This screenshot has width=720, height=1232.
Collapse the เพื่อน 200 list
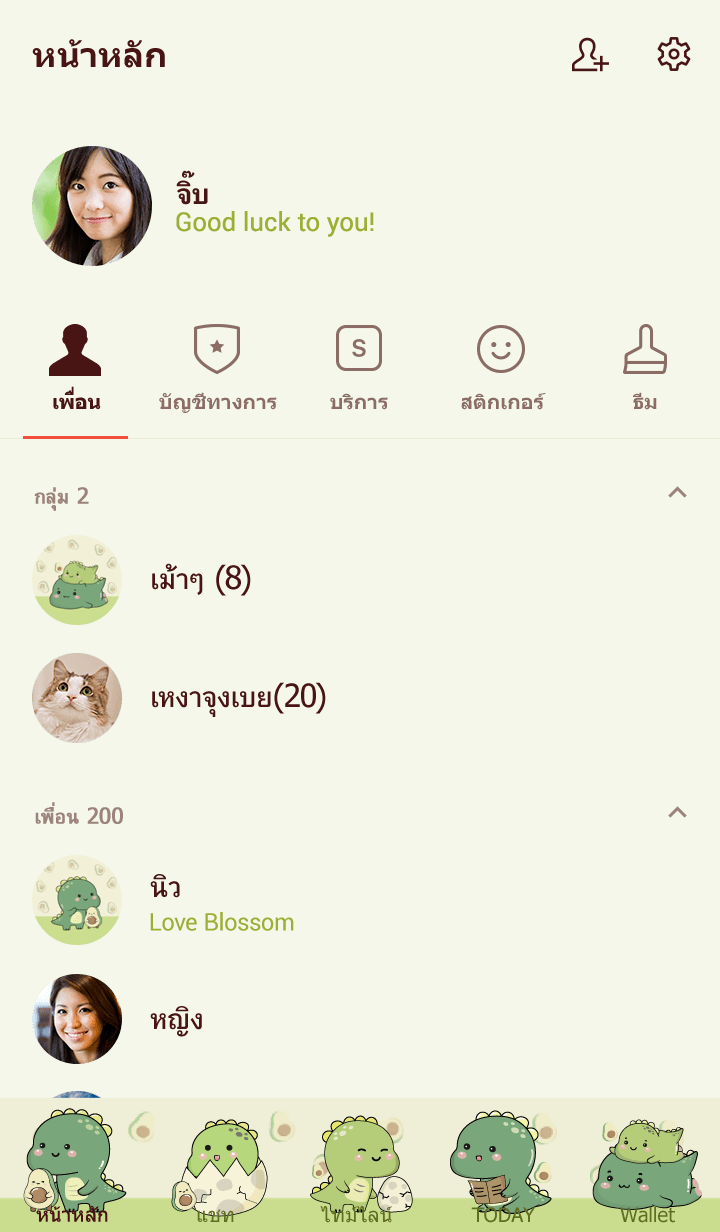[x=677, y=812]
